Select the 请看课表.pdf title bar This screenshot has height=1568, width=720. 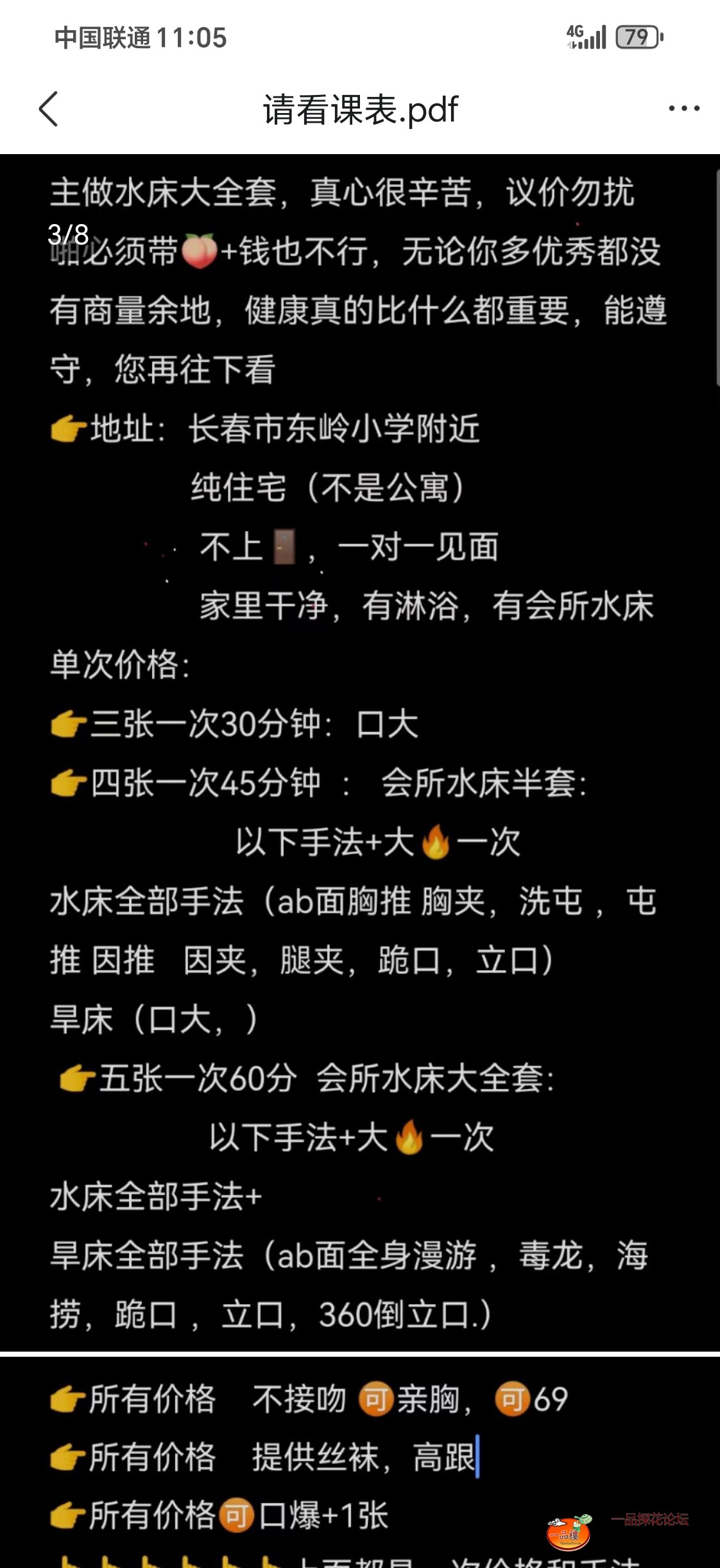pos(359,110)
